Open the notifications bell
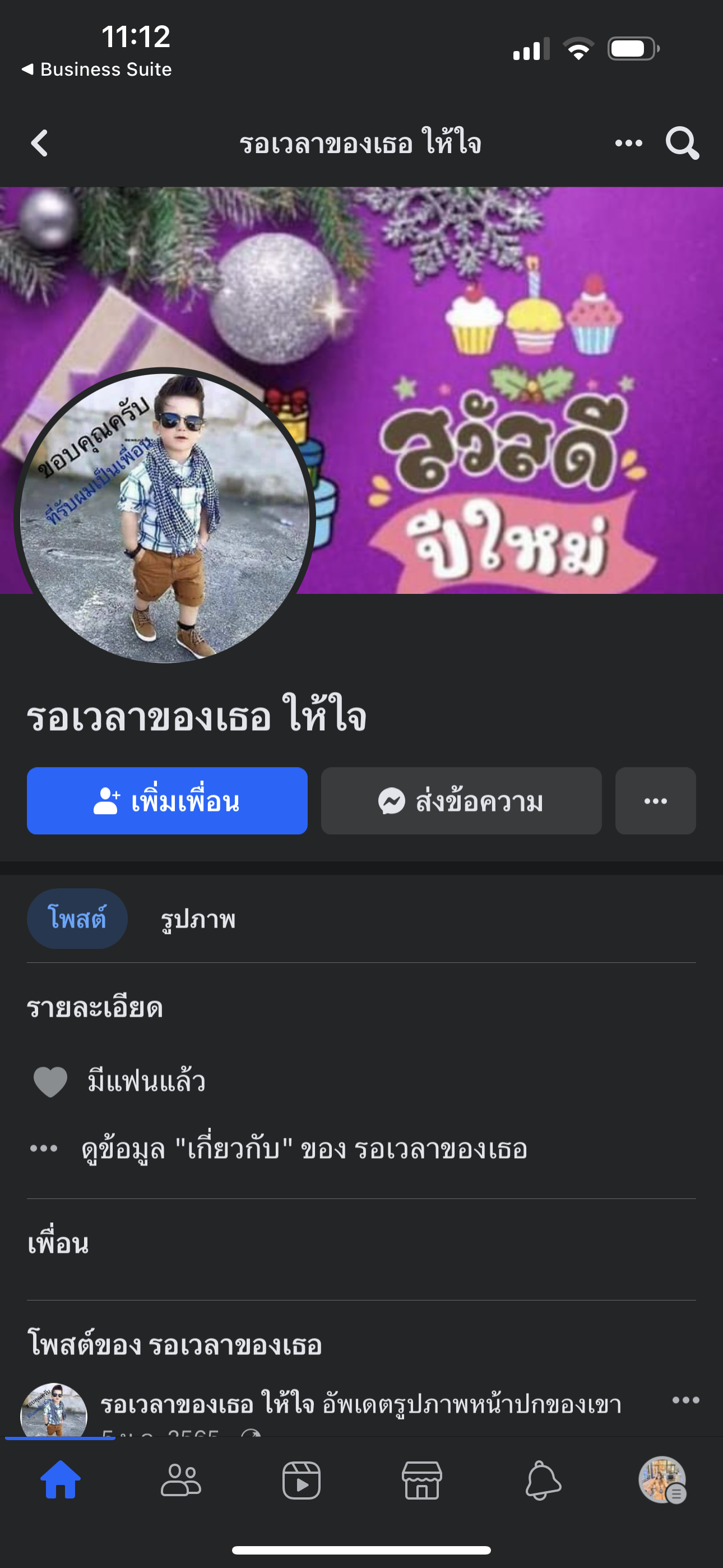 click(543, 1481)
